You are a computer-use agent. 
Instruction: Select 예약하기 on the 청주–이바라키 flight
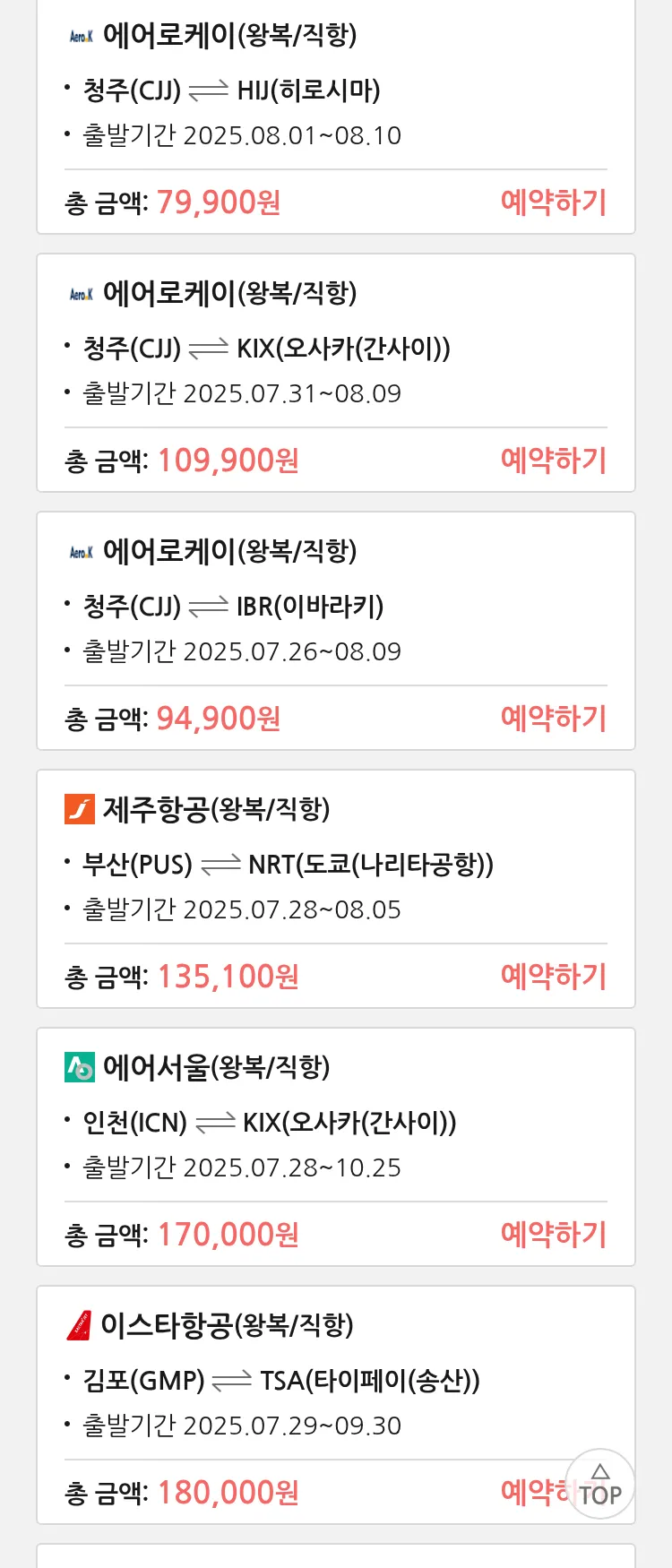[x=553, y=719]
